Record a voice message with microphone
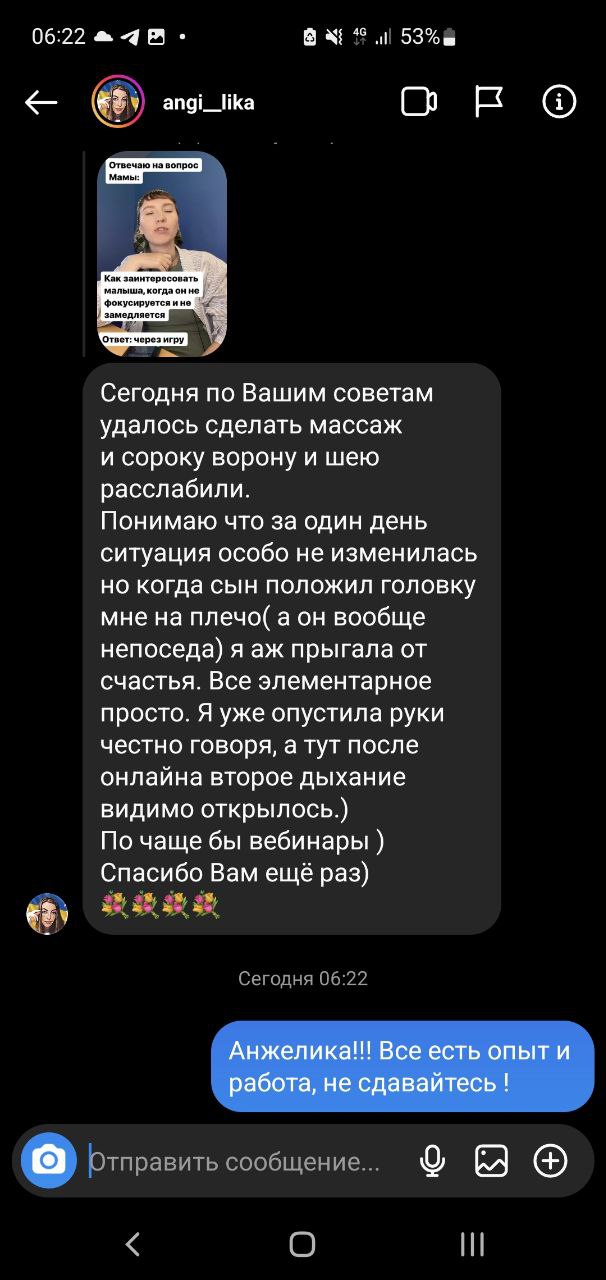 click(x=432, y=1161)
